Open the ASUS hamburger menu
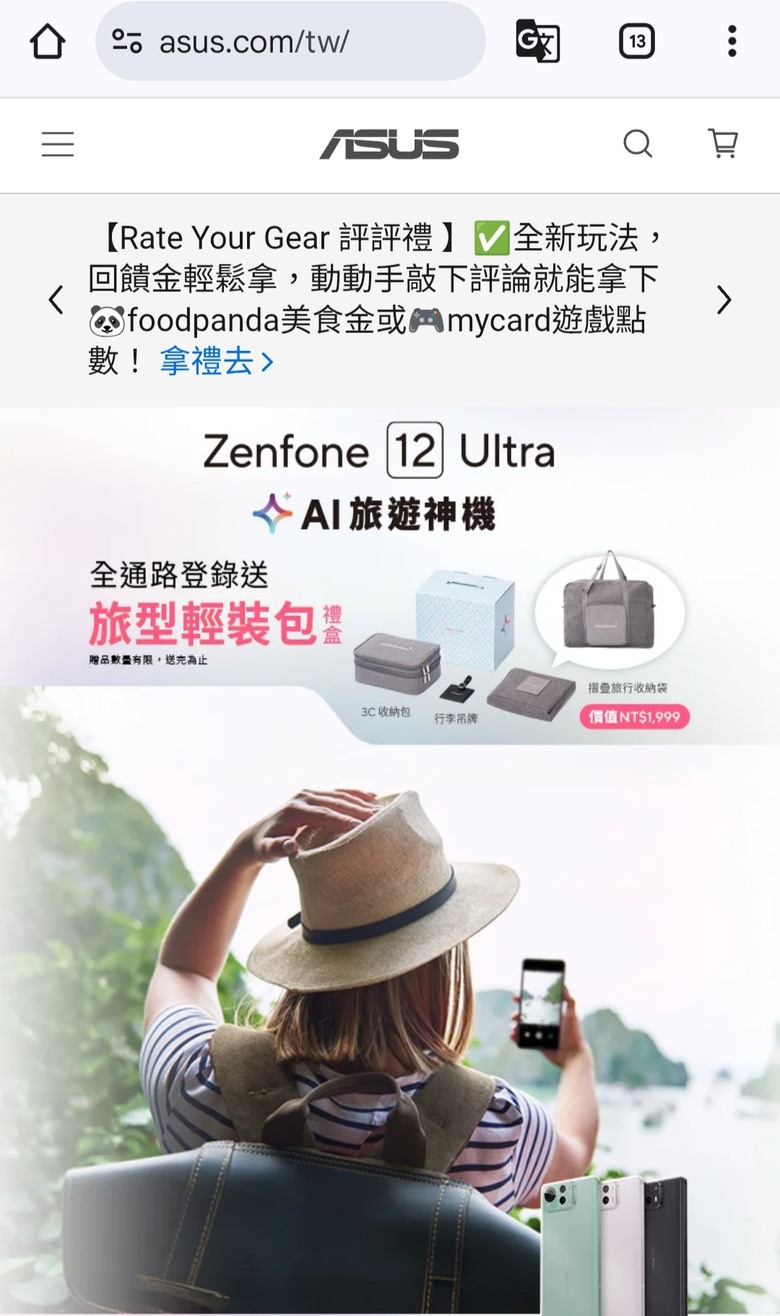The image size is (780, 1316). click(58, 145)
